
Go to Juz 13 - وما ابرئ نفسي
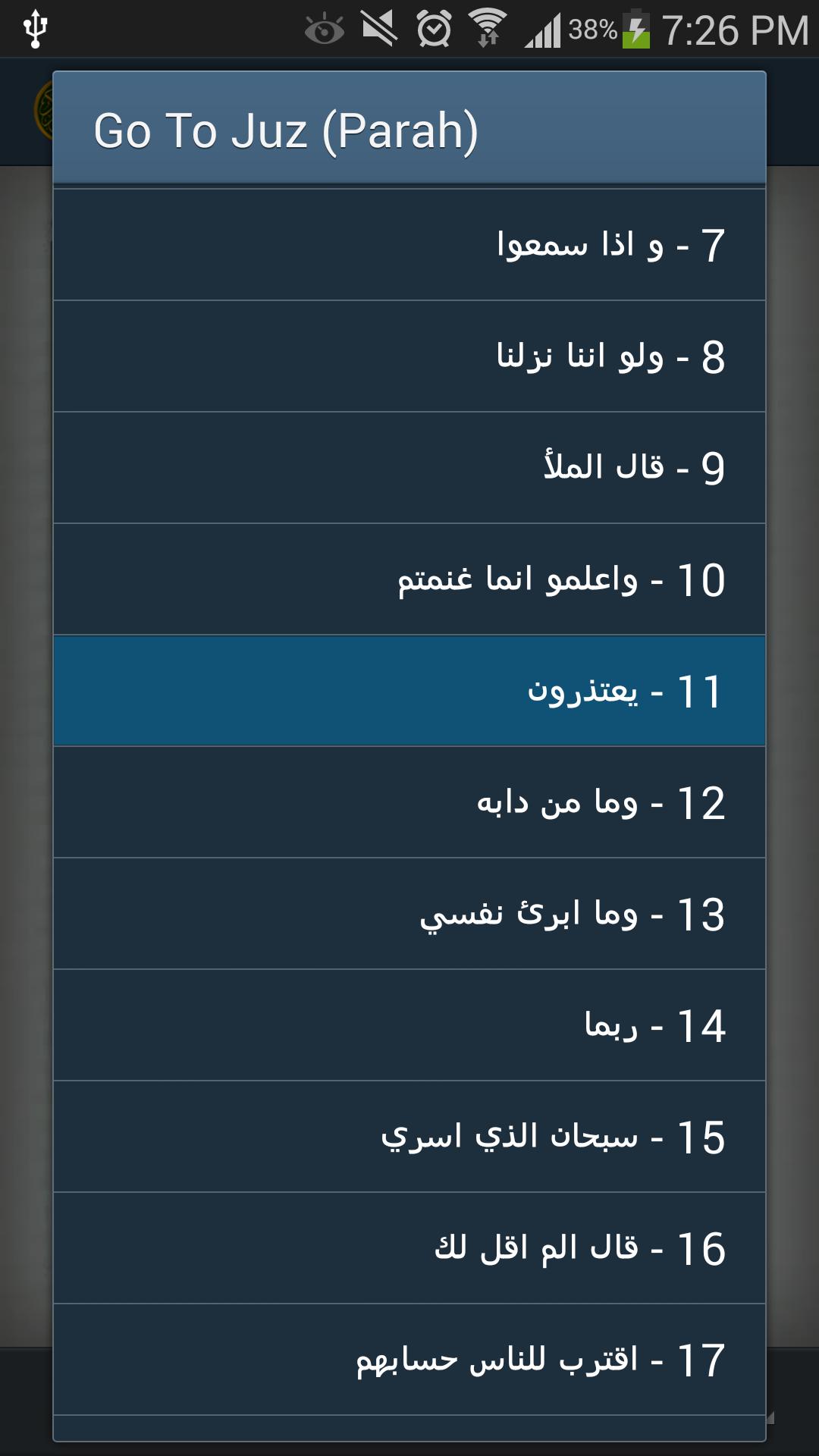click(409, 915)
